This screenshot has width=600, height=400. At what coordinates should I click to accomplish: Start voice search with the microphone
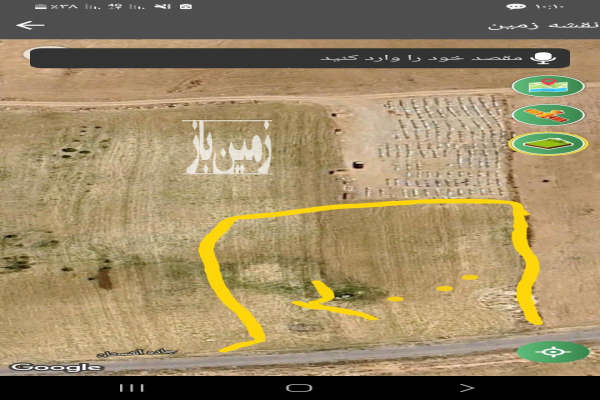[545, 58]
